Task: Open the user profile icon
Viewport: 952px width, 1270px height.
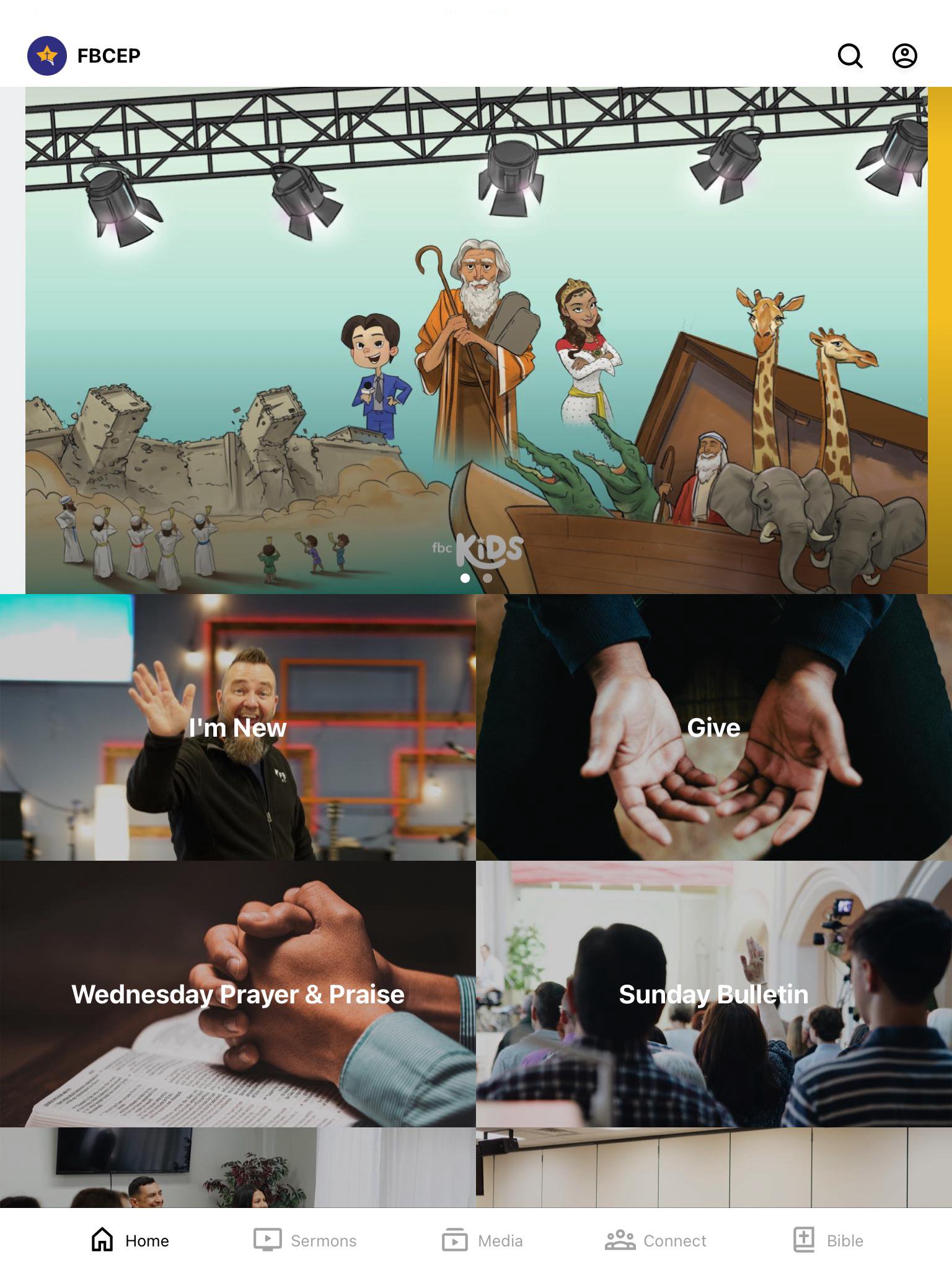Action: pyautogui.click(x=904, y=56)
